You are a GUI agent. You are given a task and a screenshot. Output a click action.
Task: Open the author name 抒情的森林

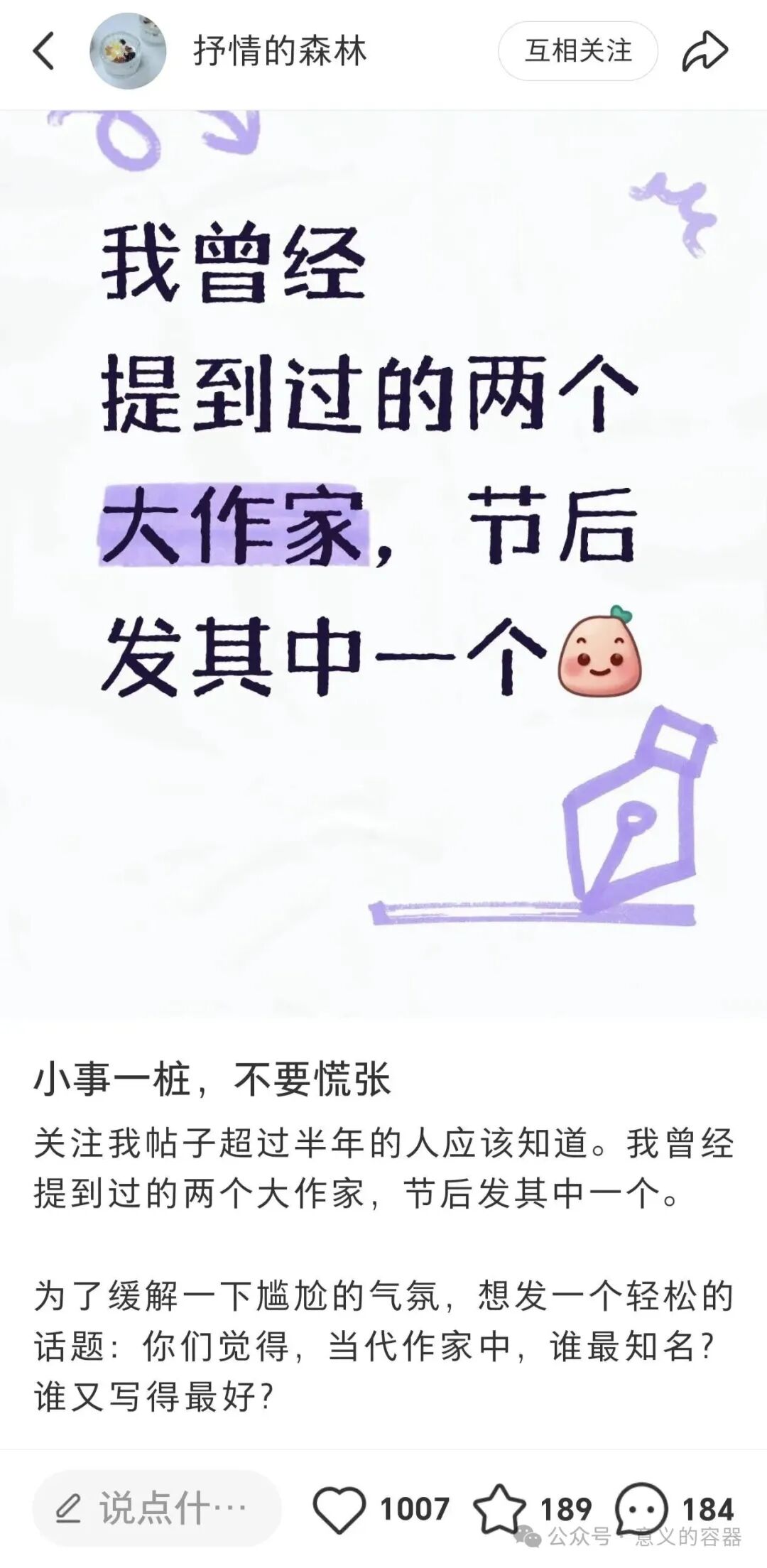[280, 51]
